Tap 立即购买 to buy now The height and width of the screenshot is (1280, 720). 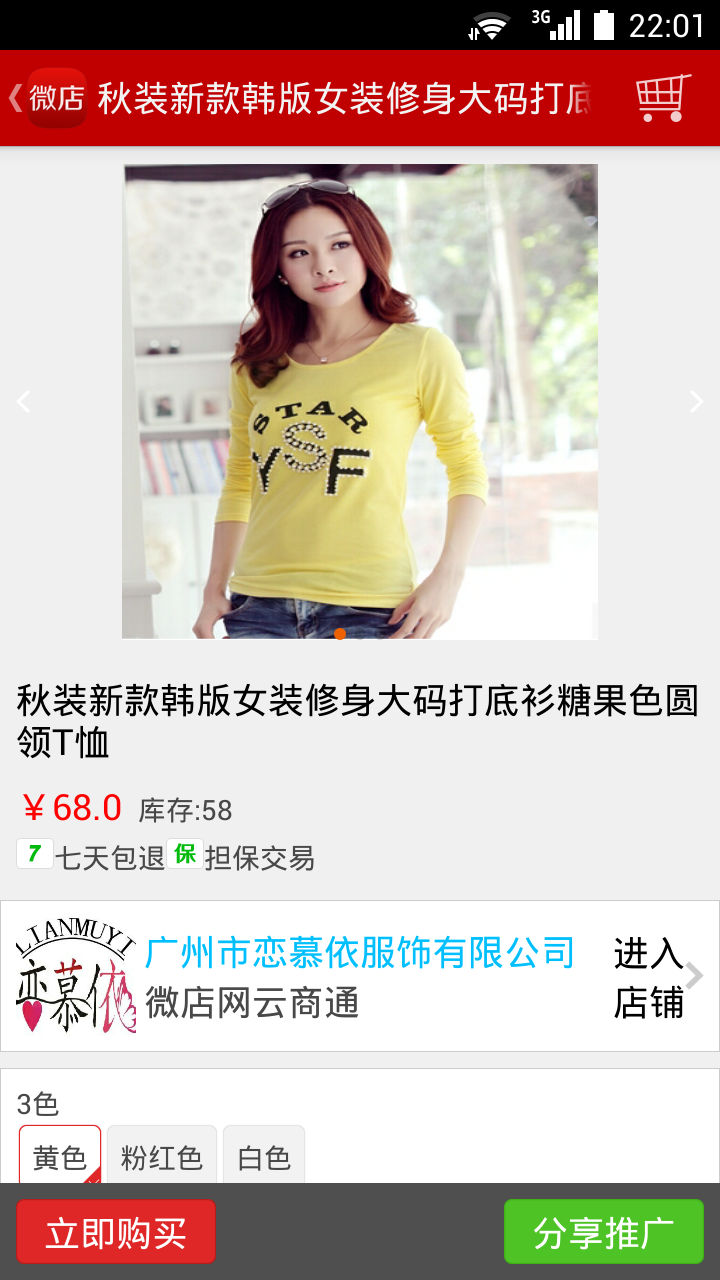(x=116, y=1233)
